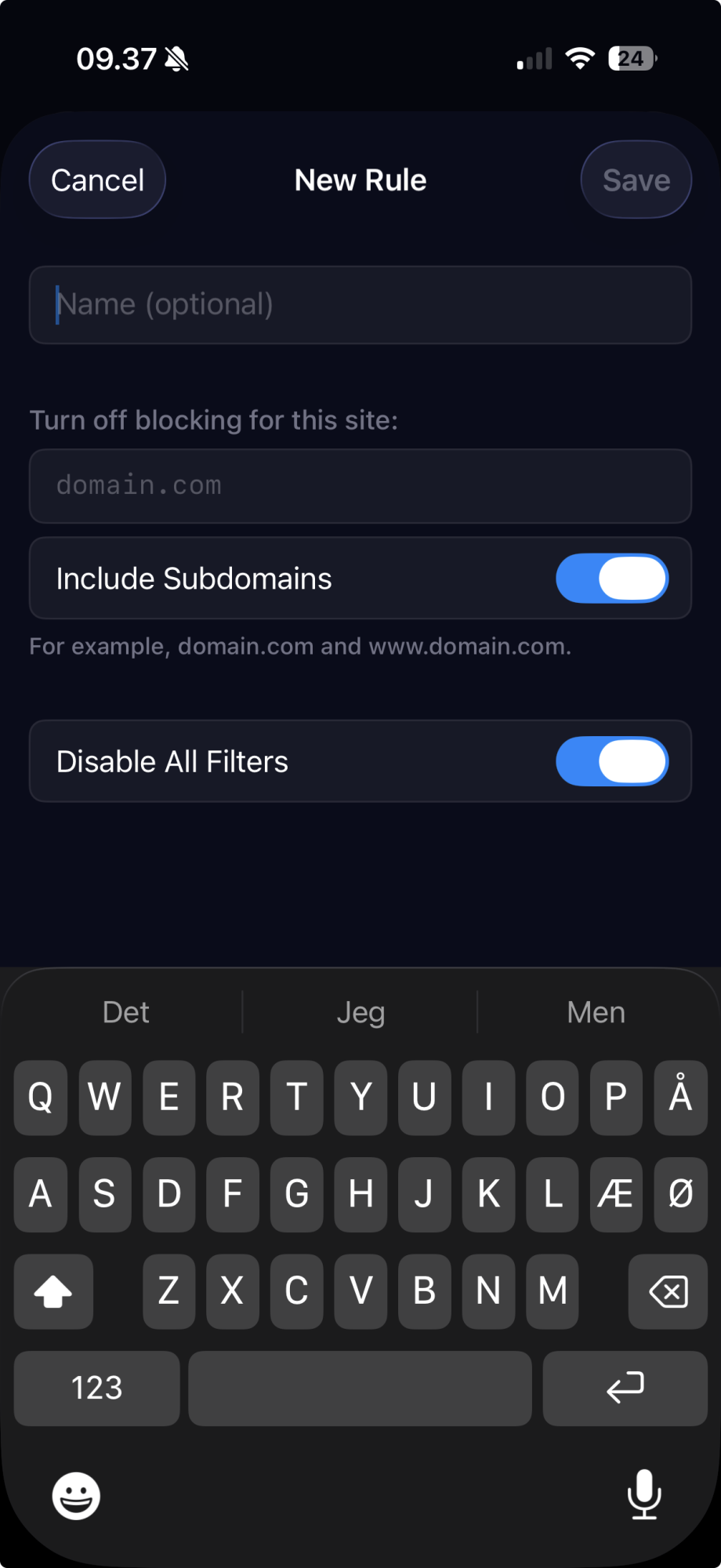Viewport: 721px width, 1568px height.
Task: Cancel the new rule
Action: [97, 180]
